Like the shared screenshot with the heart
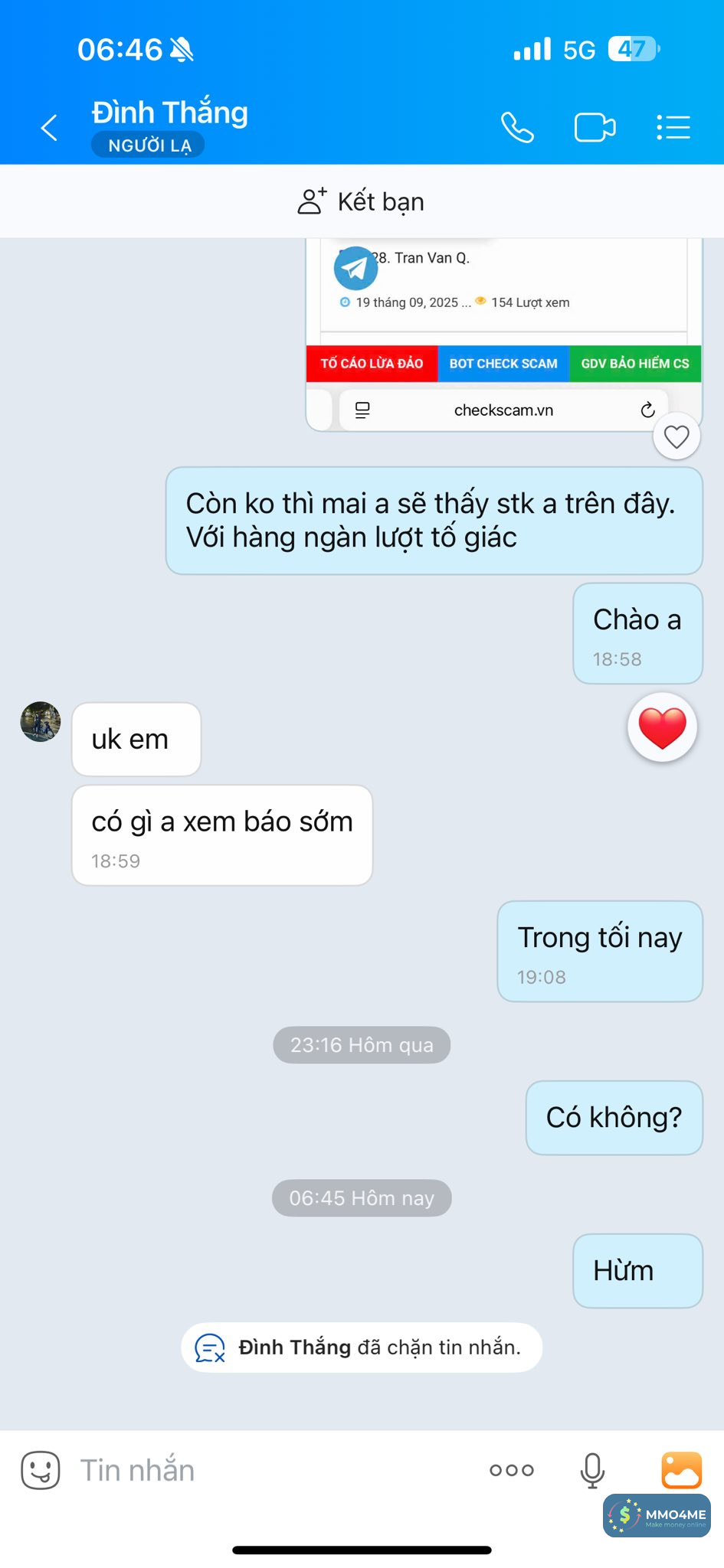This screenshot has width=724, height=1568. tap(676, 437)
